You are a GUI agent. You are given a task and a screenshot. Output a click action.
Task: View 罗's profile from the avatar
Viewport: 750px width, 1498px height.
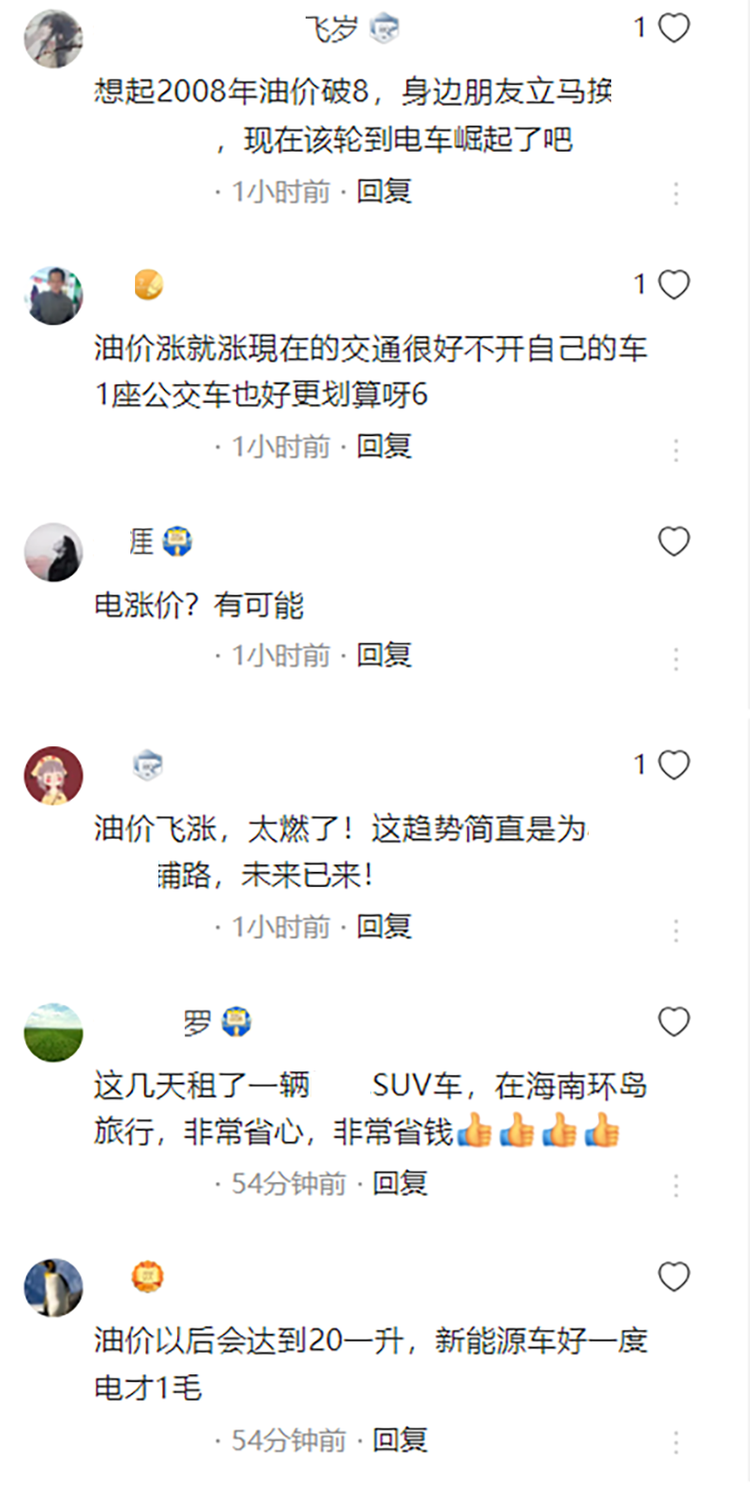tap(53, 1032)
